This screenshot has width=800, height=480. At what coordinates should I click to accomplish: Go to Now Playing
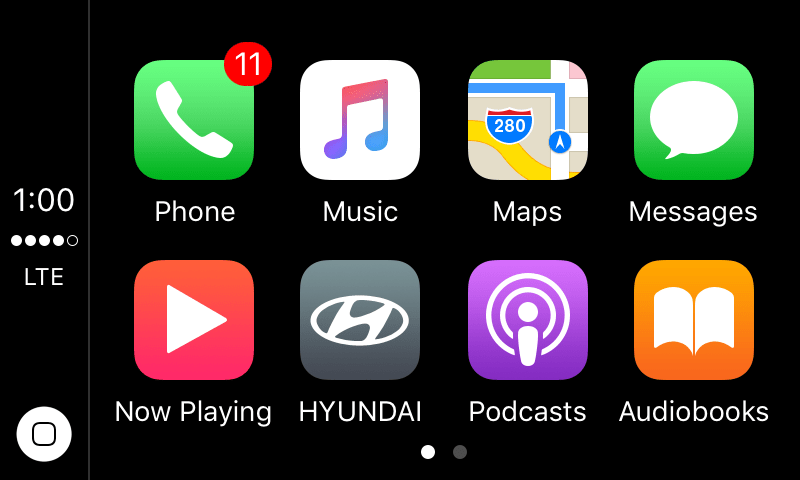194,320
